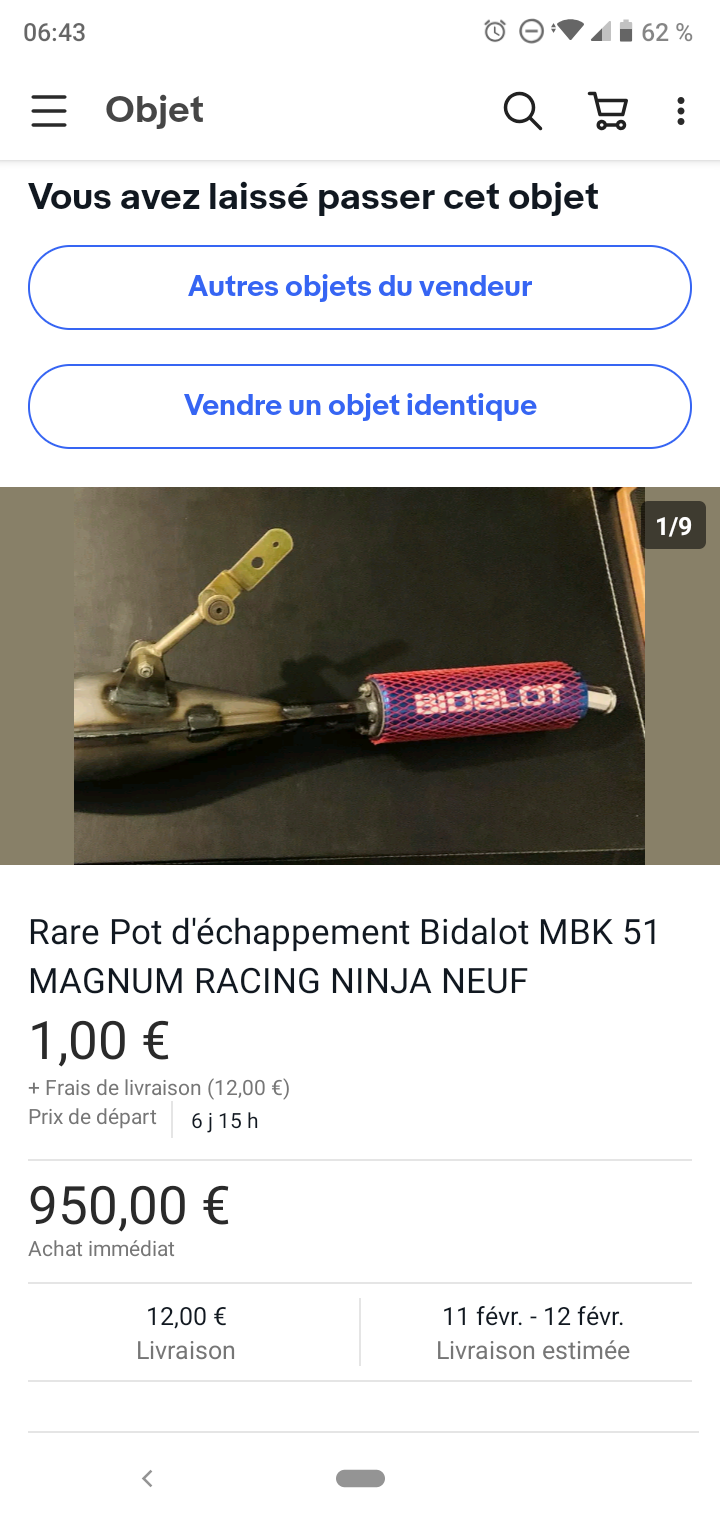Viewport: 720px width, 1520px height.
Task: Tap the search magnifier icon
Action: click(522, 110)
